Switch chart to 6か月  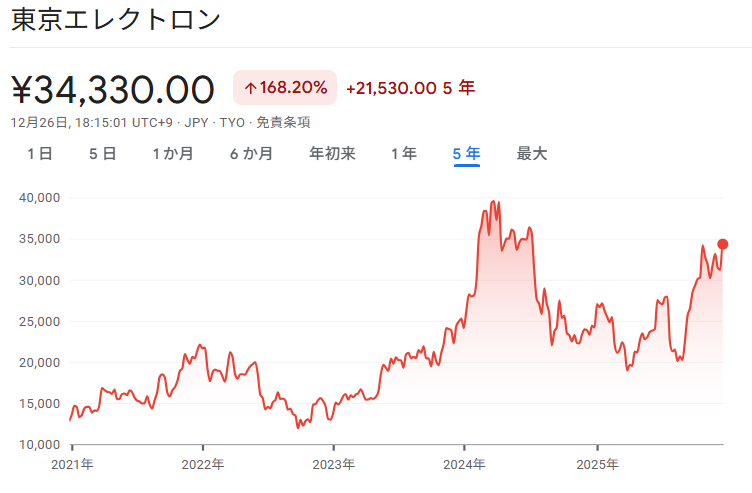tap(251, 154)
